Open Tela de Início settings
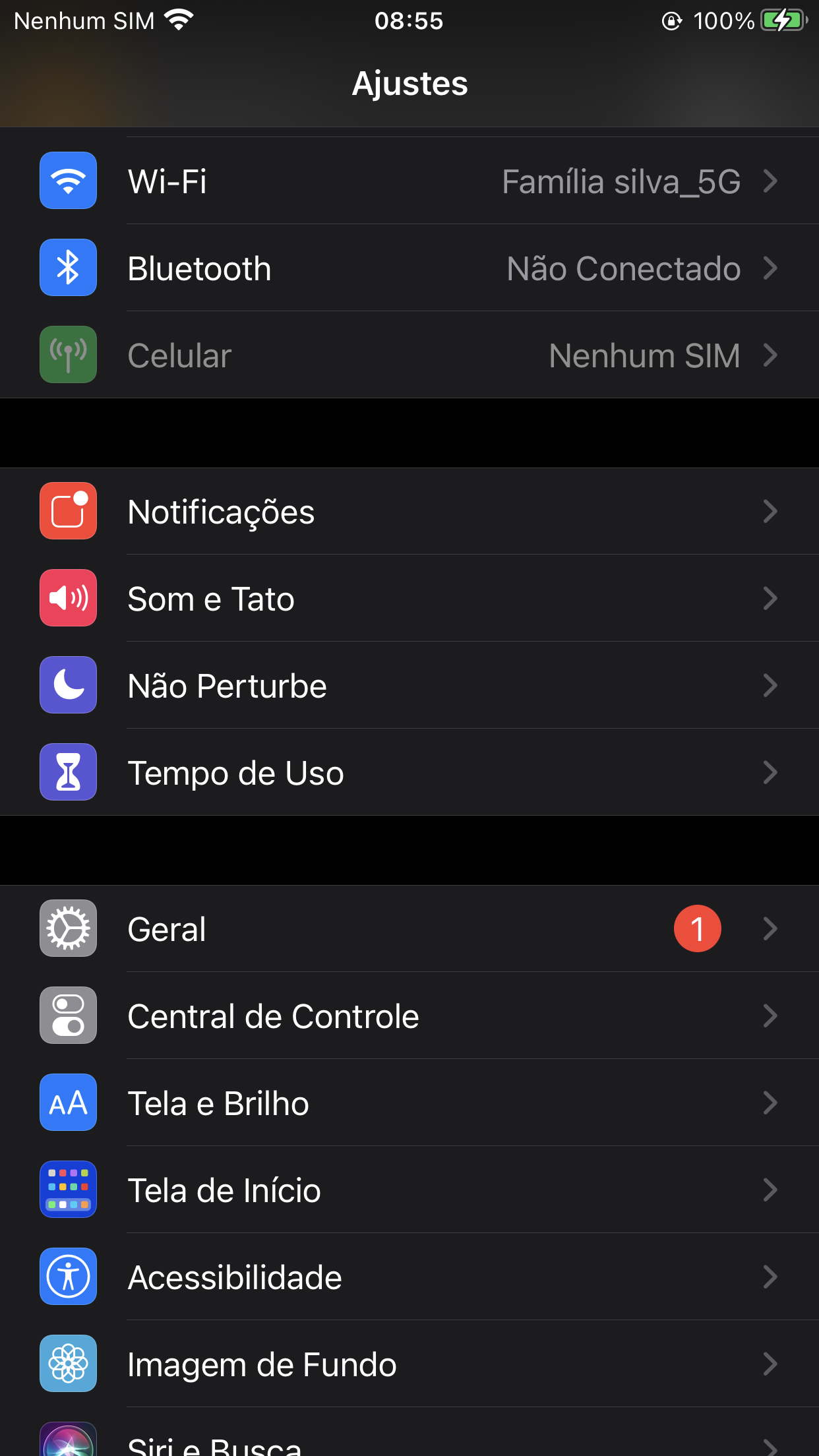The image size is (819, 1456). (x=409, y=1190)
